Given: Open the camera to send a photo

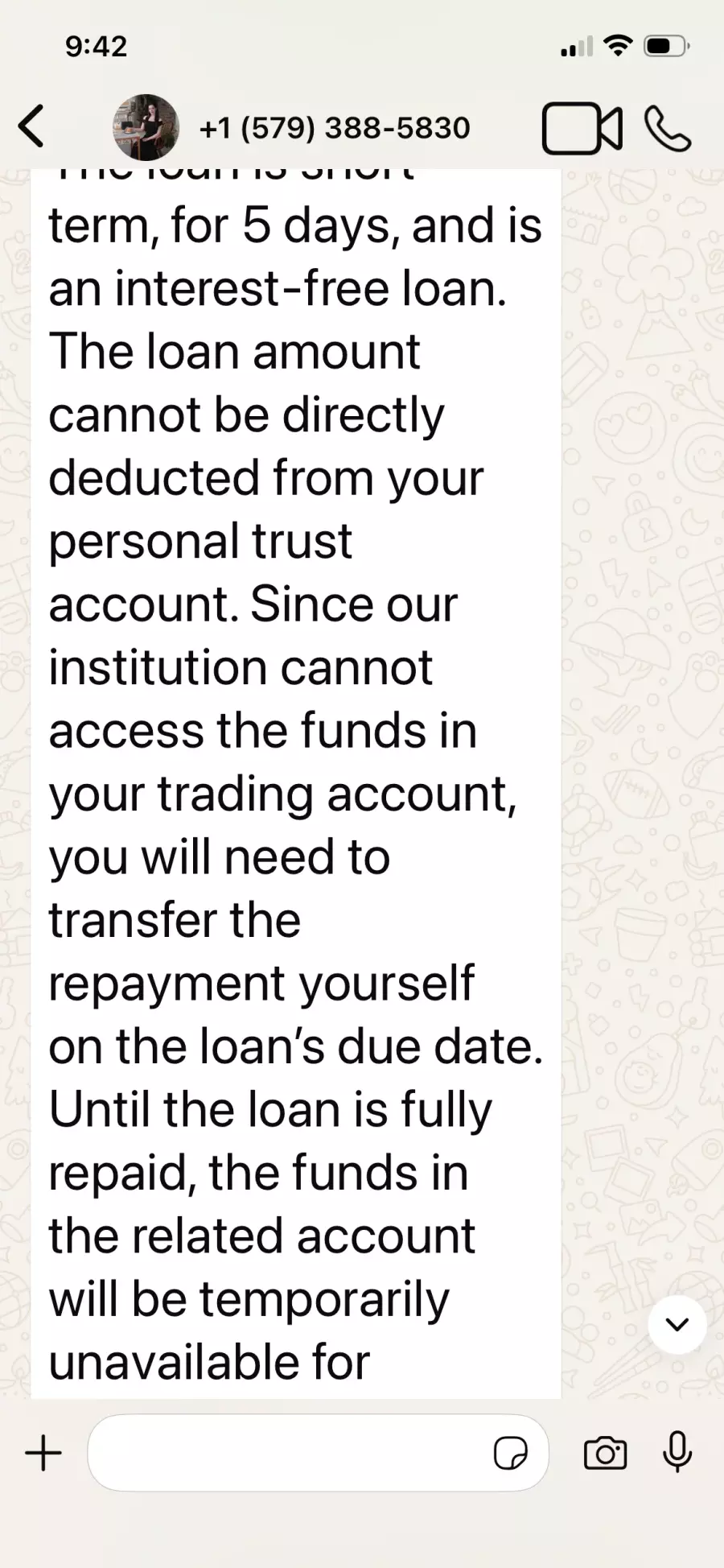Looking at the screenshot, I should coord(605,1453).
